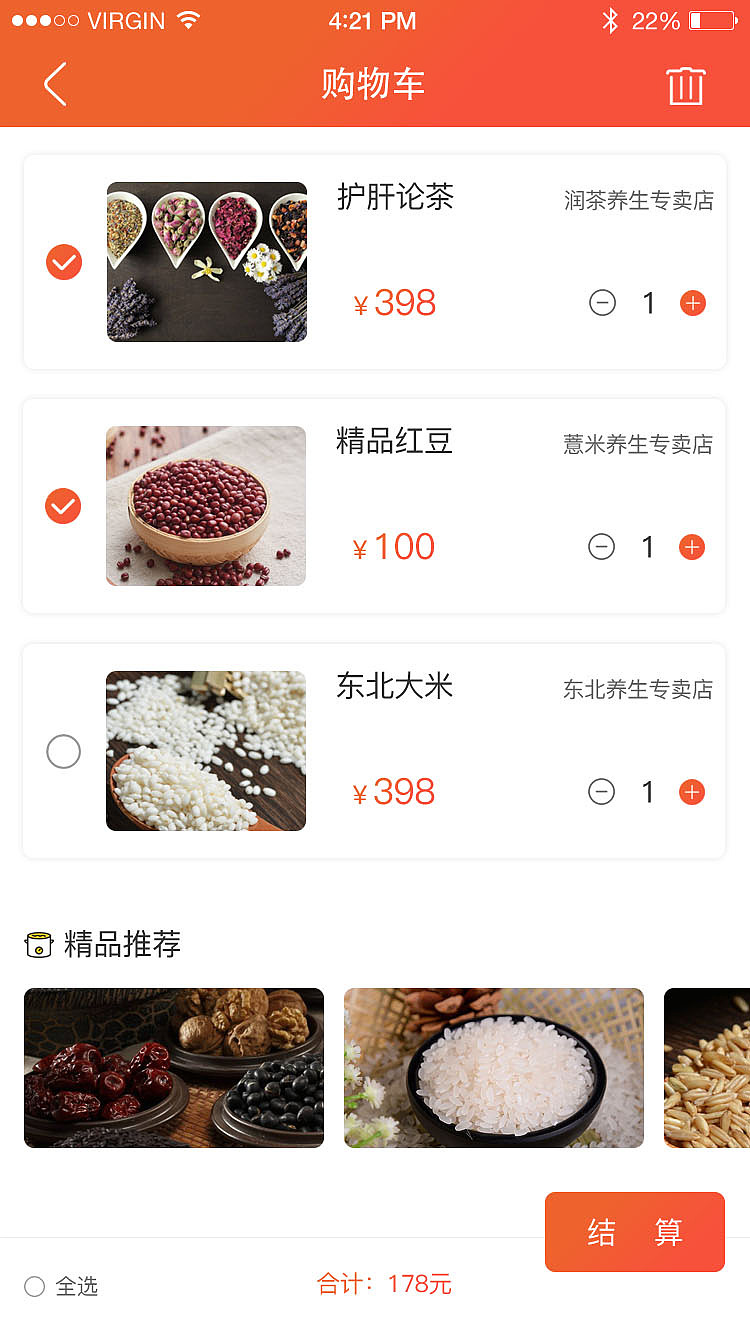The height and width of the screenshot is (1334, 750).
Task: Tap the minus icon to decrease 护肝论茶 quantity
Action: [x=602, y=302]
